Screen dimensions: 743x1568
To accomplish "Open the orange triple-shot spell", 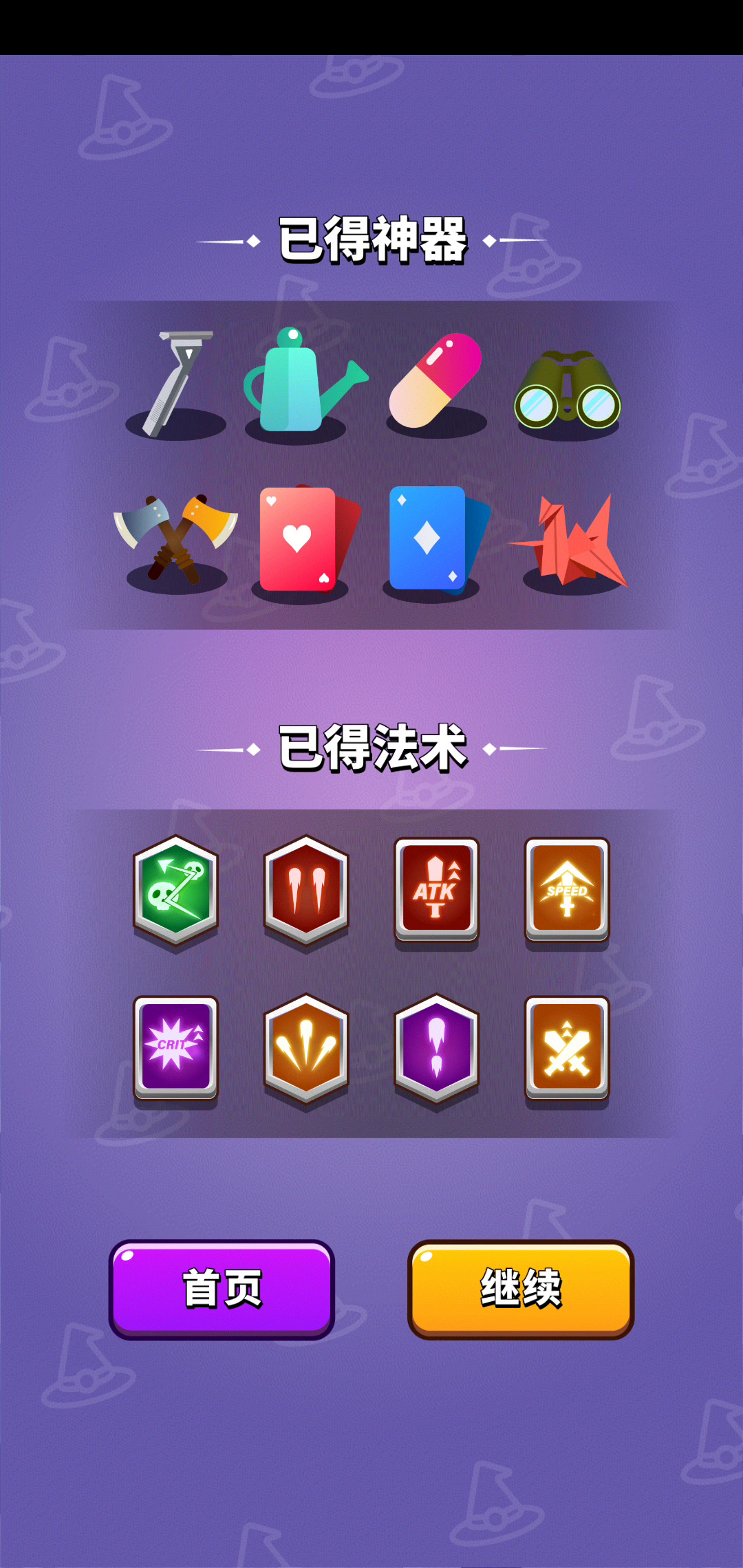I will 306,1050.
